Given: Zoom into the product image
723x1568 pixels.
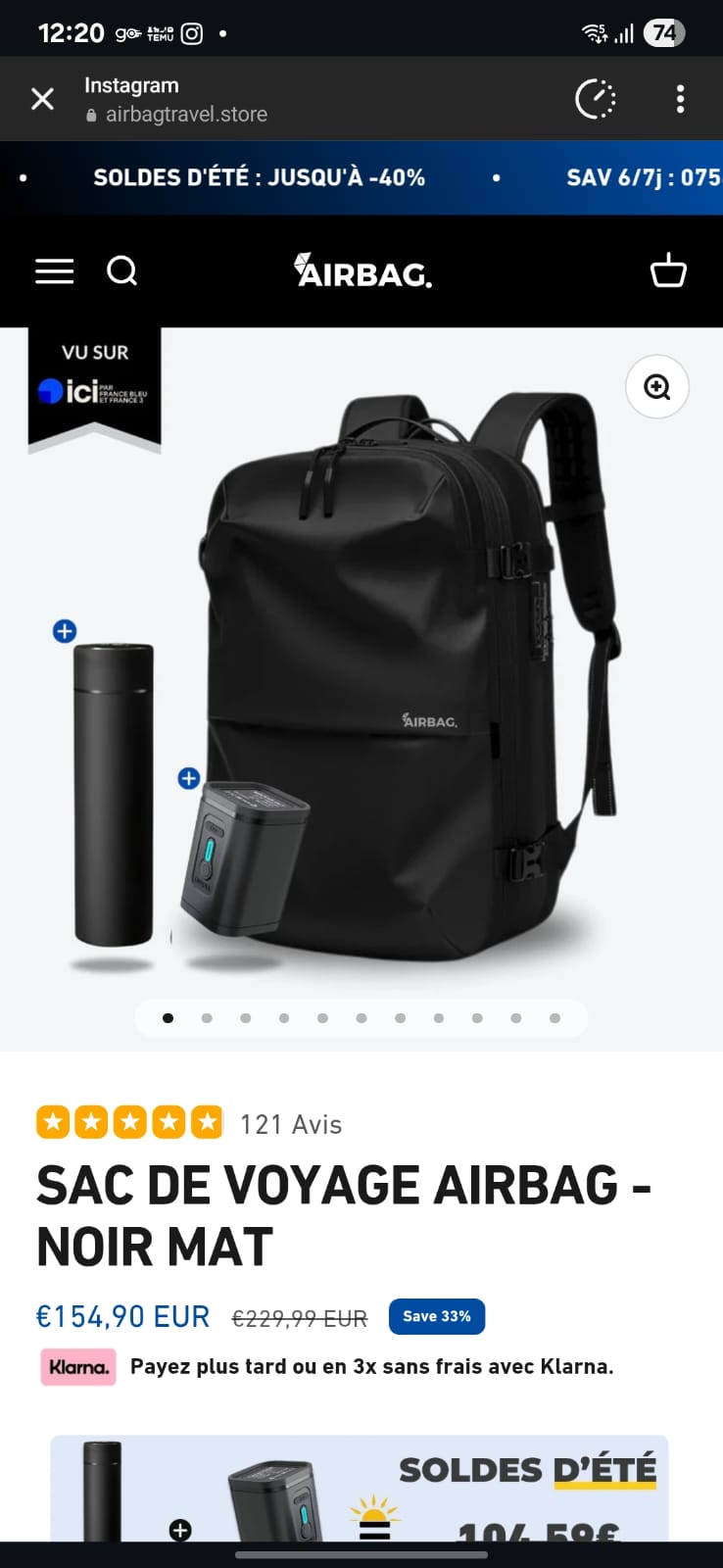Looking at the screenshot, I should point(656,387).
